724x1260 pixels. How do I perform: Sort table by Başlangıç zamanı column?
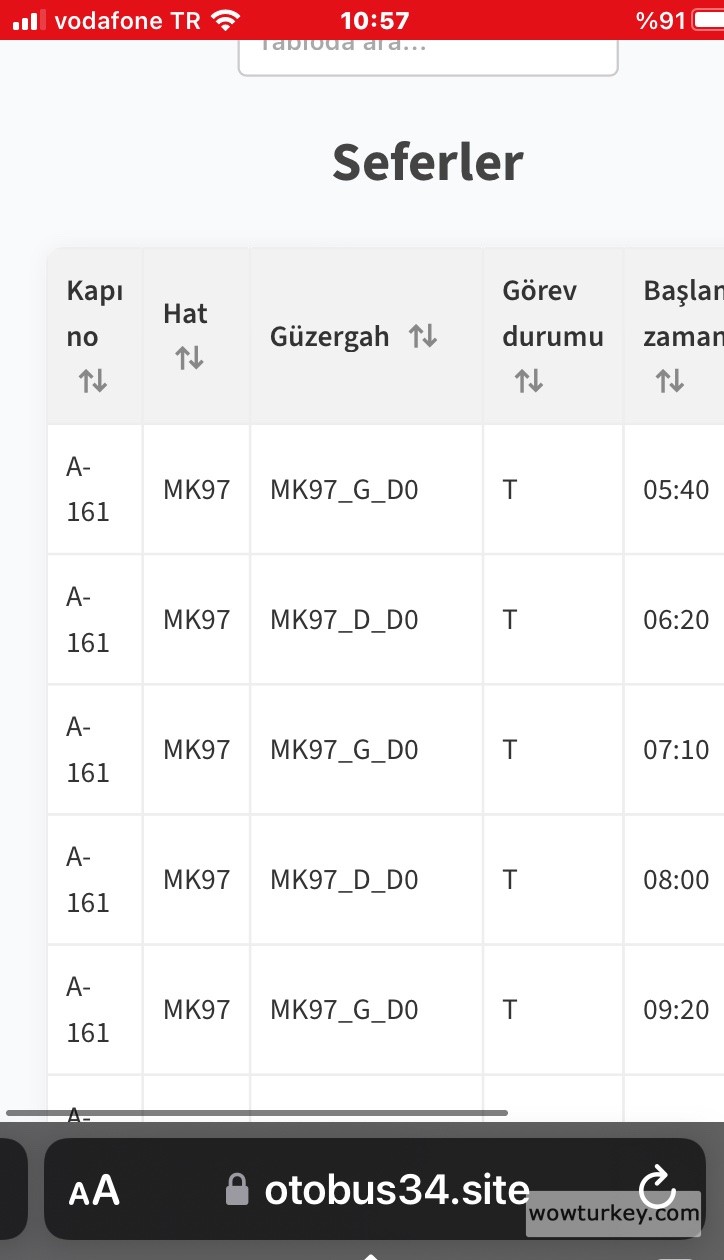coord(670,380)
